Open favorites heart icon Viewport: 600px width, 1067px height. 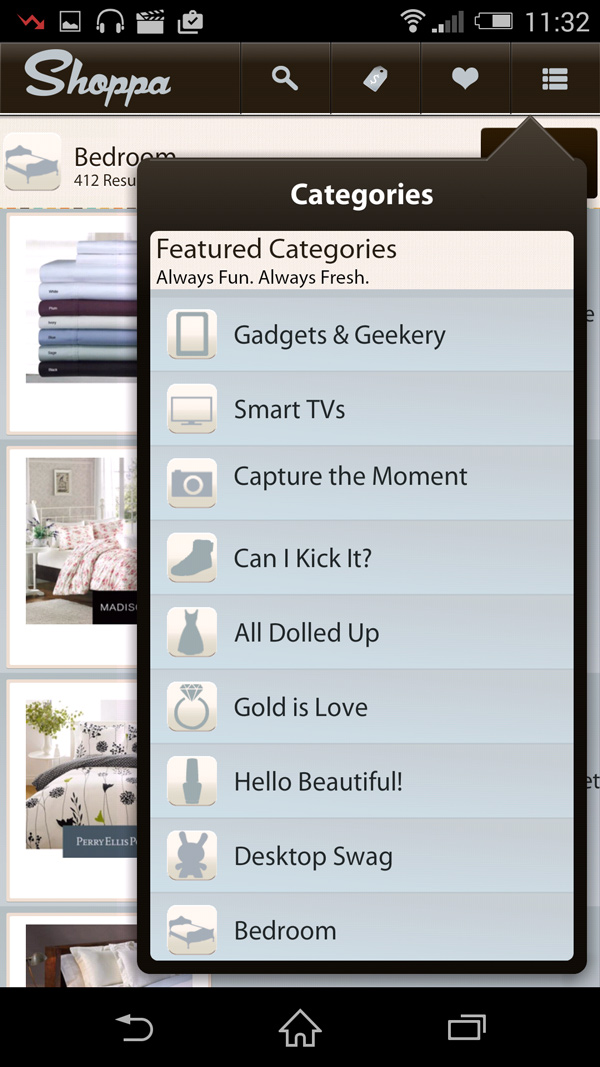pos(465,78)
